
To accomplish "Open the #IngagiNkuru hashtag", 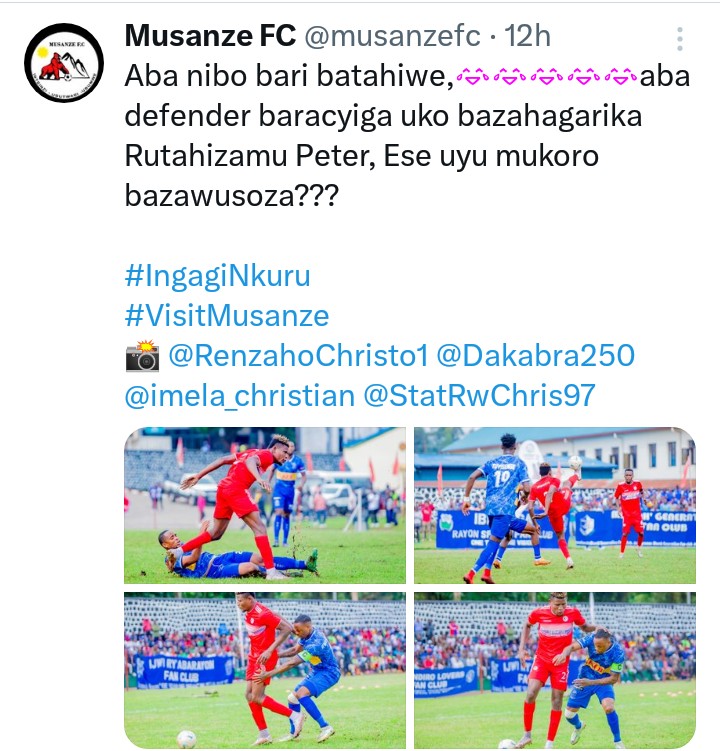I will point(220,275).
